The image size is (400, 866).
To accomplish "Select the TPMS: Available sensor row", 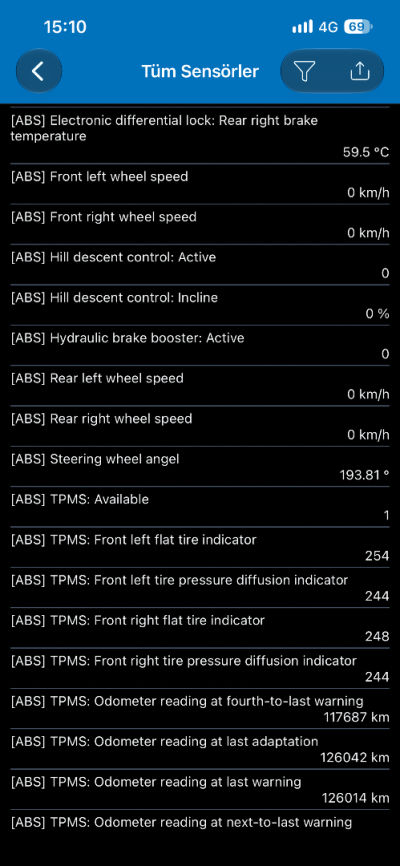I will click(x=200, y=507).
